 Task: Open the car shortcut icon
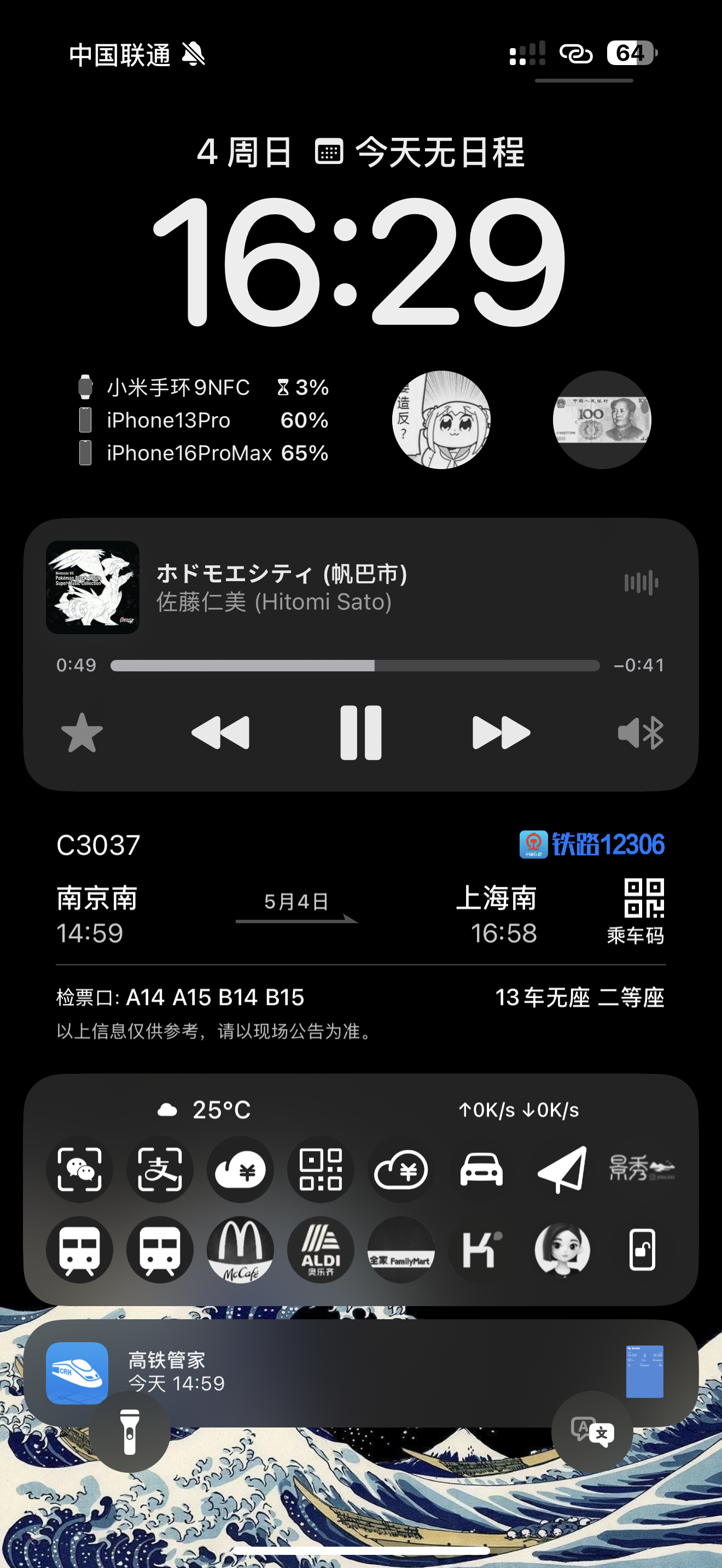481,1169
